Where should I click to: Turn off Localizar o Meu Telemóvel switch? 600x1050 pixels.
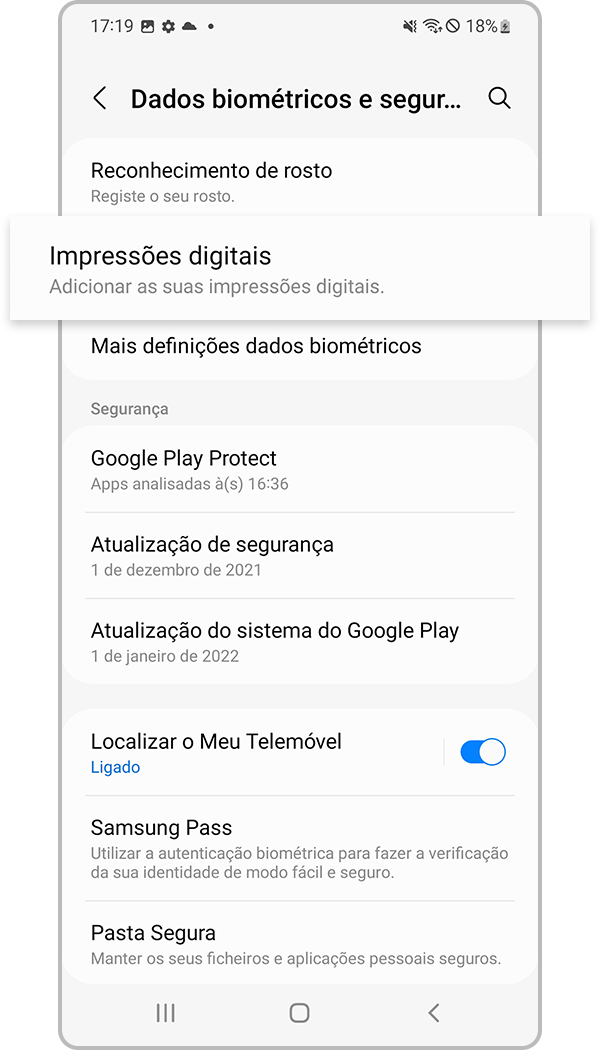pyautogui.click(x=483, y=753)
